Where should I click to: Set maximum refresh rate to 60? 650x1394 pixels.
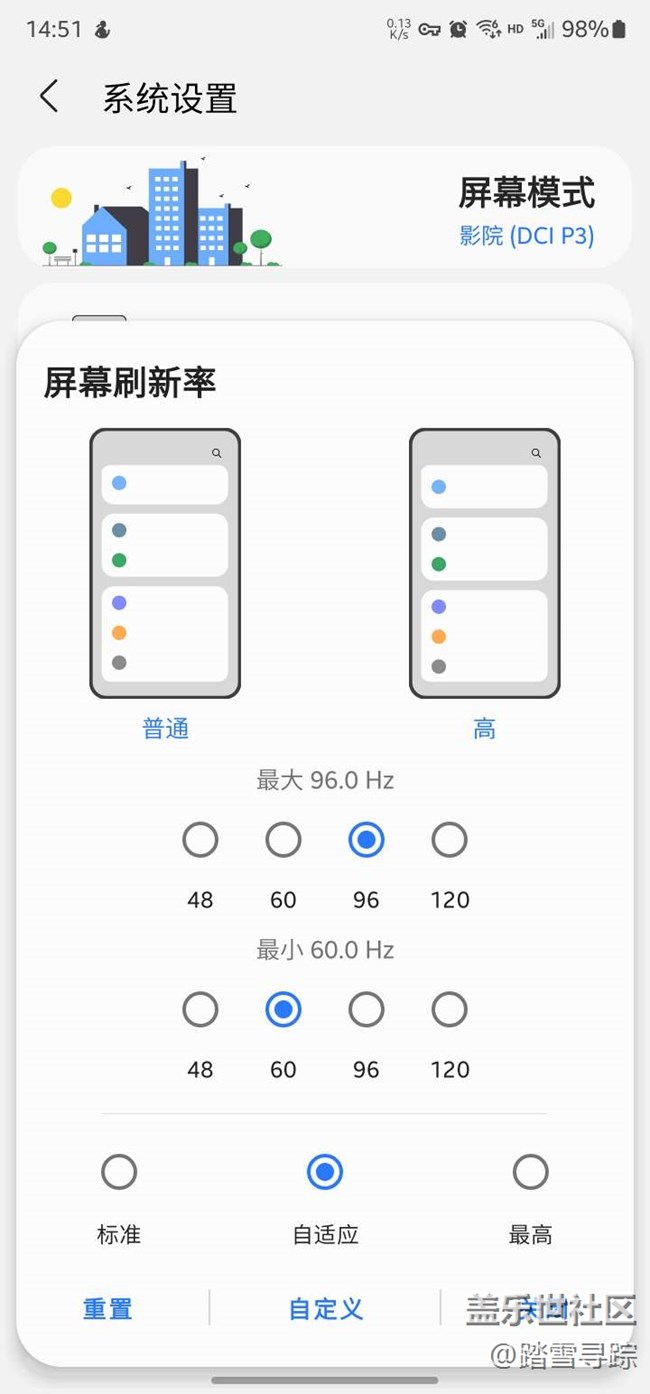tap(283, 840)
